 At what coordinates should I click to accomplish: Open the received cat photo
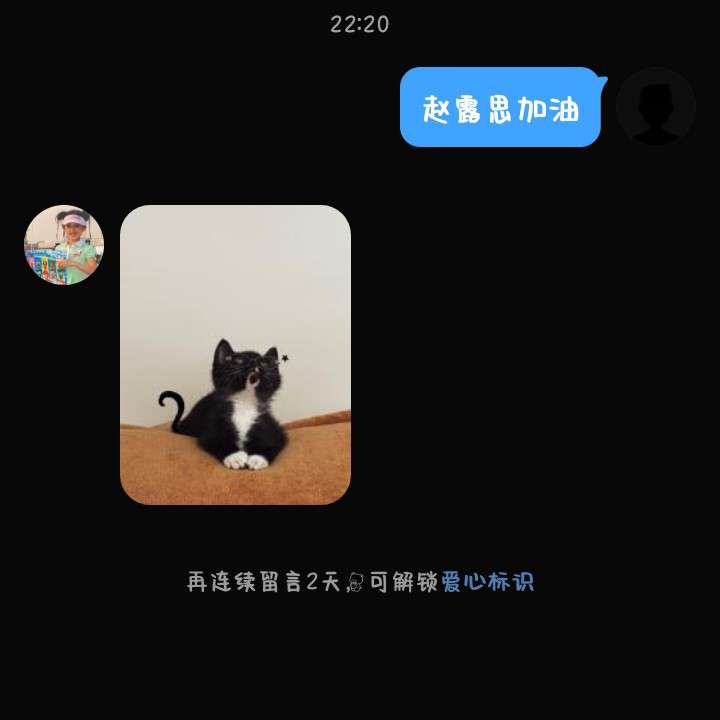coord(235,355)
